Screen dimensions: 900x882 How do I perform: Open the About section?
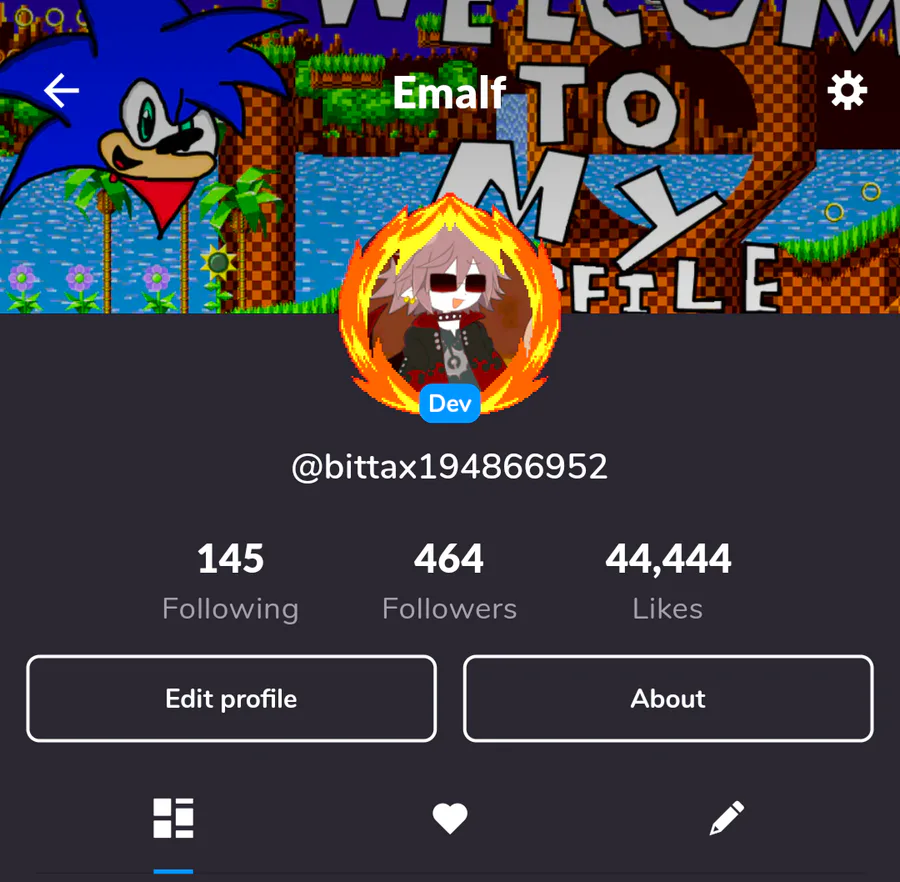tap(668, 698)
